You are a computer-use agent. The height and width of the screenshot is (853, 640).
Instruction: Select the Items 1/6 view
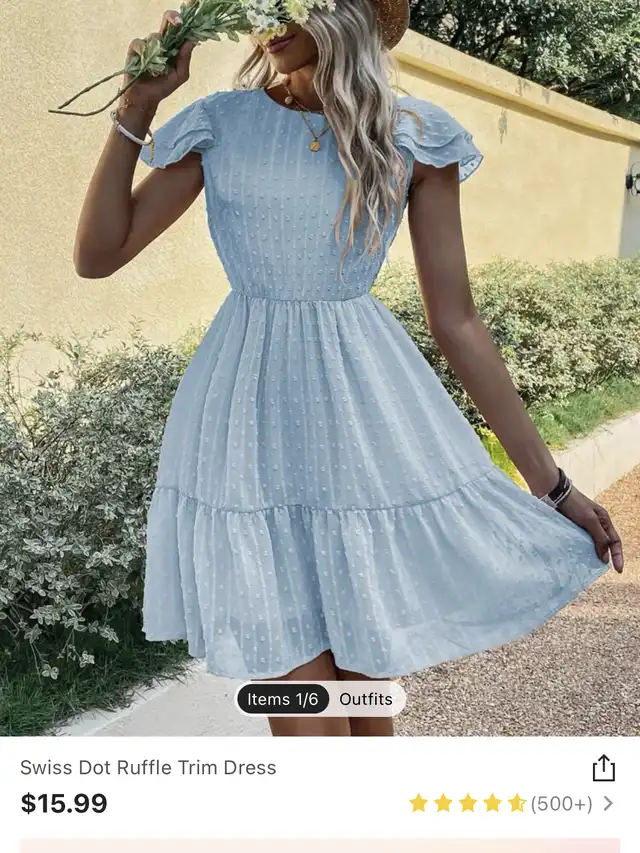(283, 699)
